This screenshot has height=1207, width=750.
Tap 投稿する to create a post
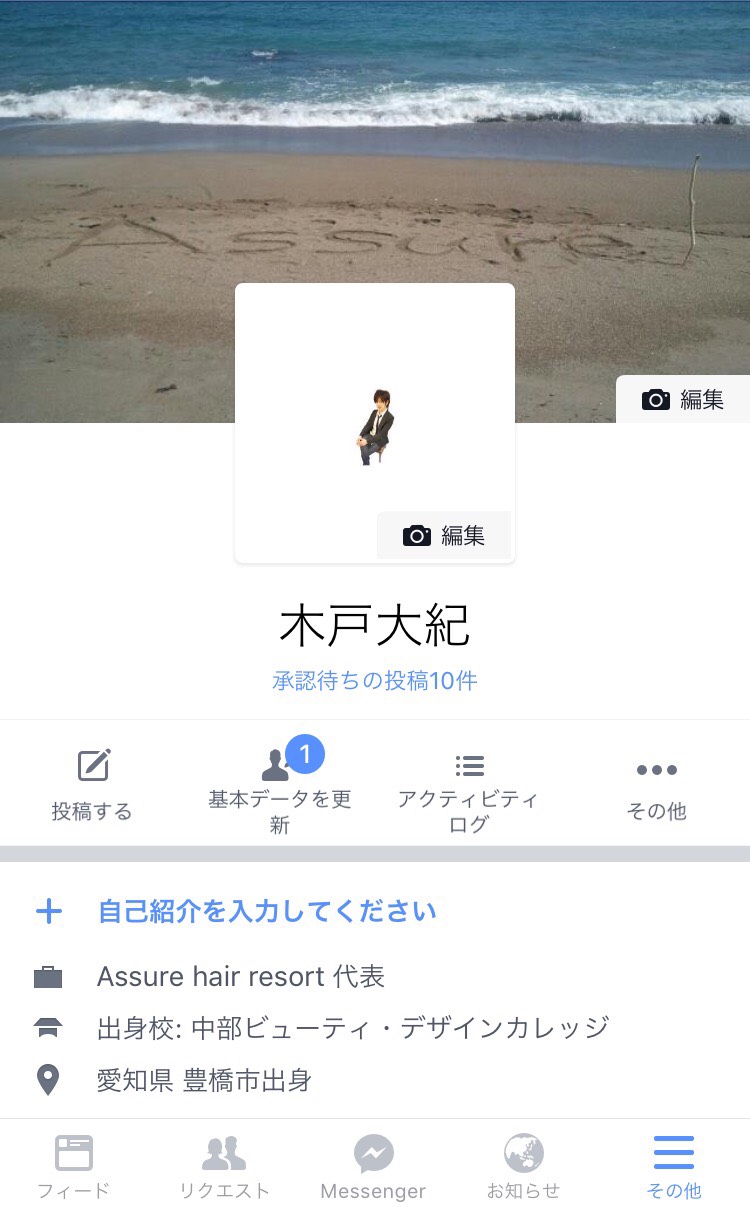[x=92, y=785]
